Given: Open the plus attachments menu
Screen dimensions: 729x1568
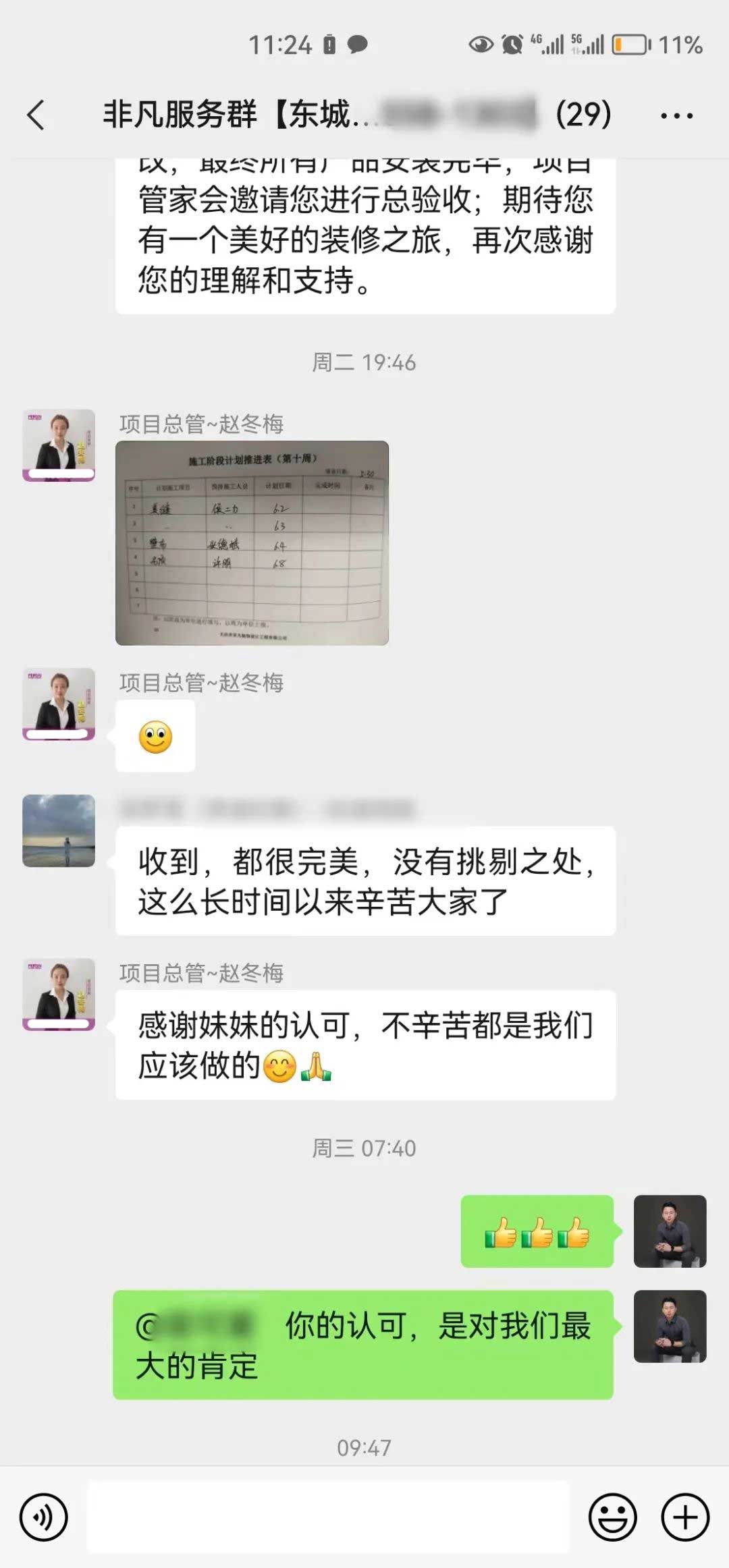Looking at the screenshot, I should [x=685, y=1517].
